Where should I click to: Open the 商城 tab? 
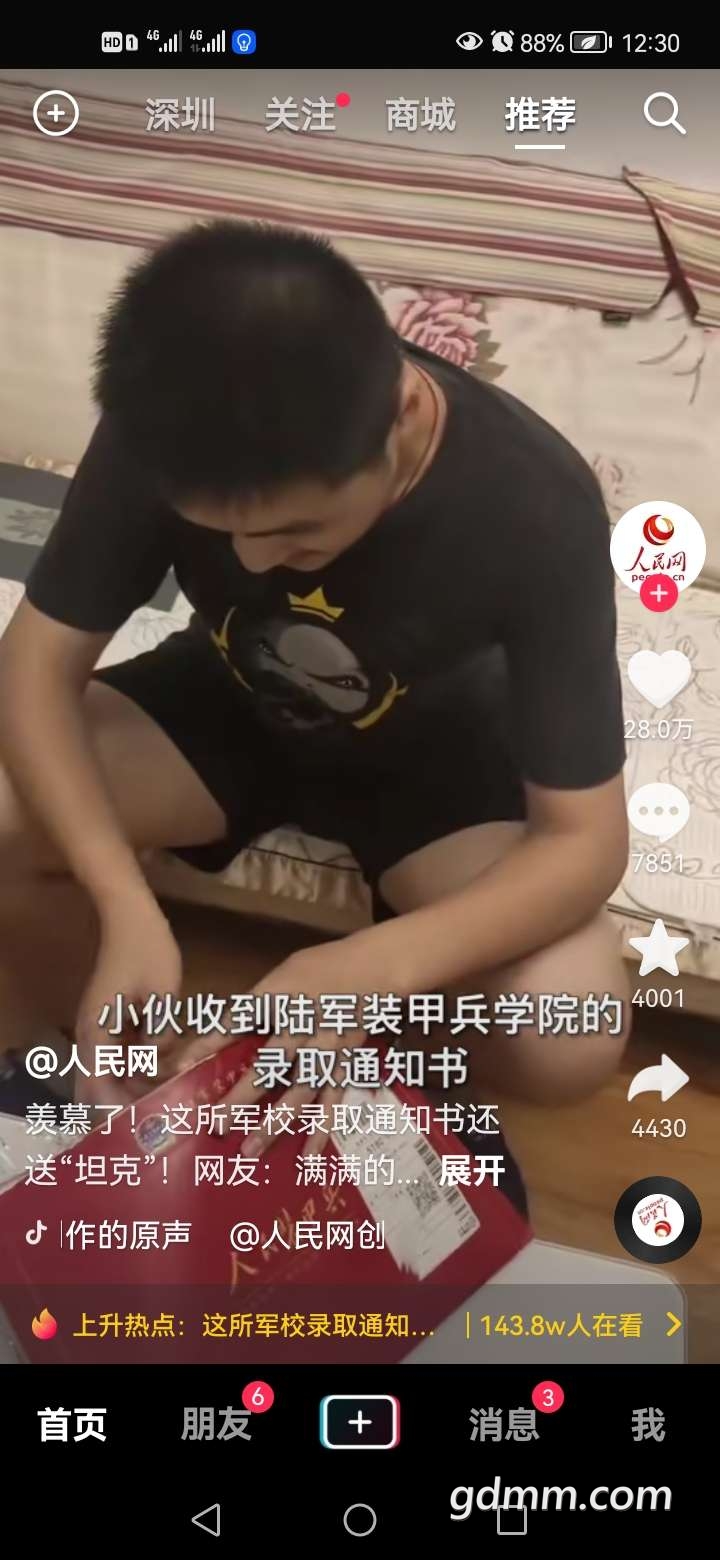tap(421, 116)
